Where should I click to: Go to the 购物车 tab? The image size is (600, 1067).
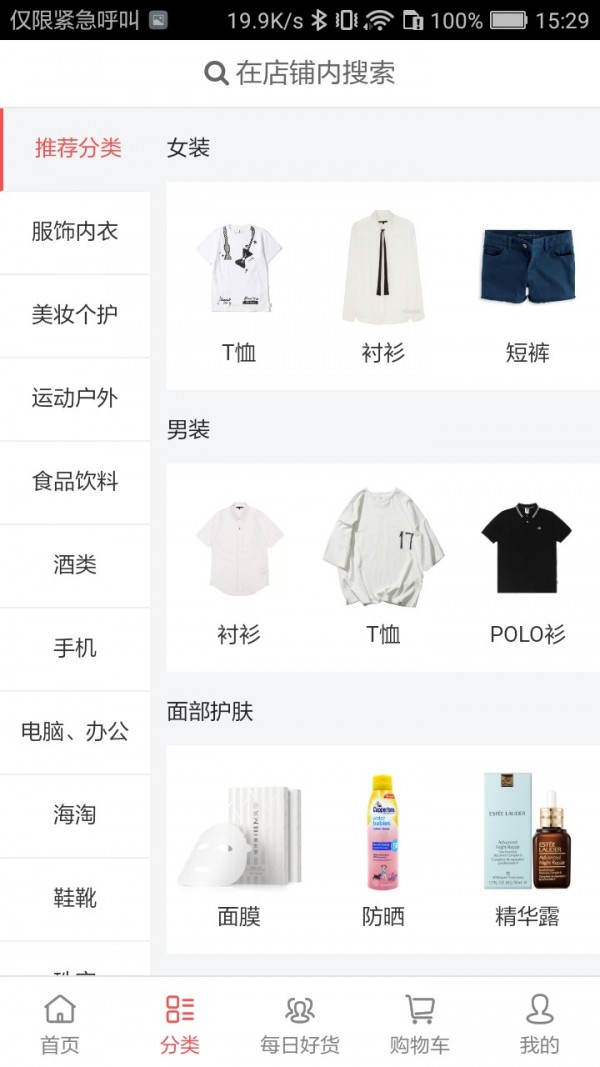click(x=420, y=1023)
